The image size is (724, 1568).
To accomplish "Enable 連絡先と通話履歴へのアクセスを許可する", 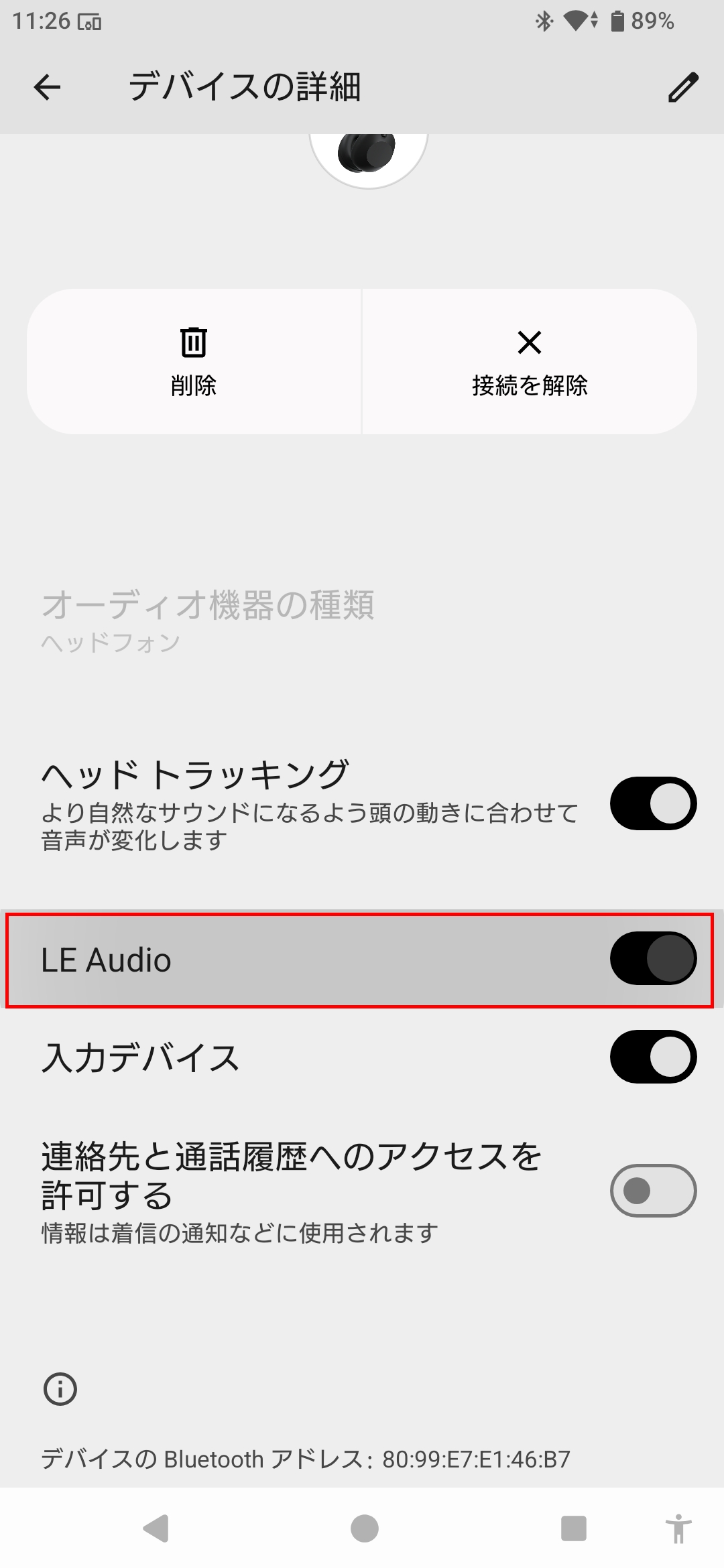I will click(x=653, y=1191).
